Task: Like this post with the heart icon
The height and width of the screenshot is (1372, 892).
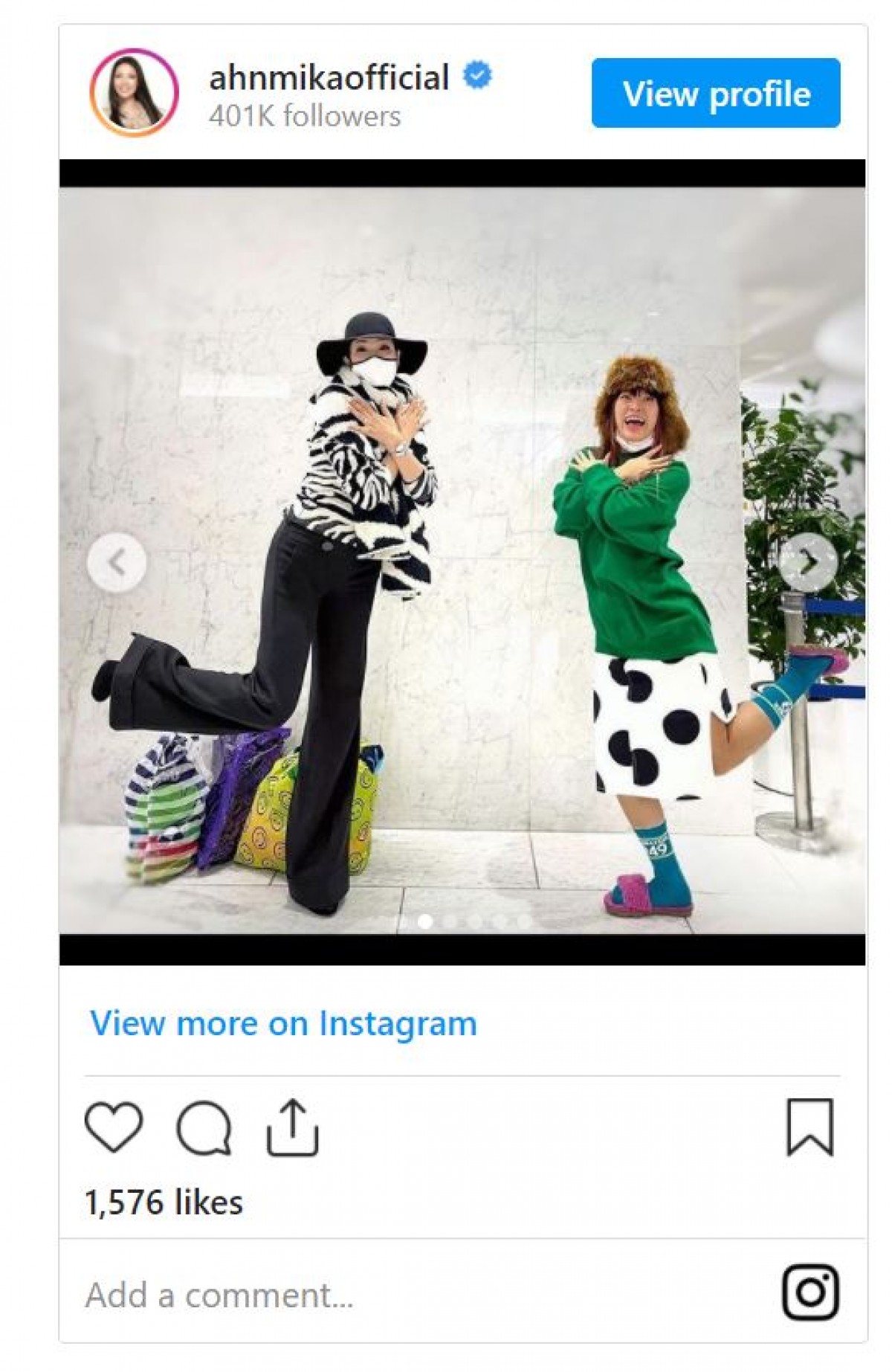Action: point(114,1127)
